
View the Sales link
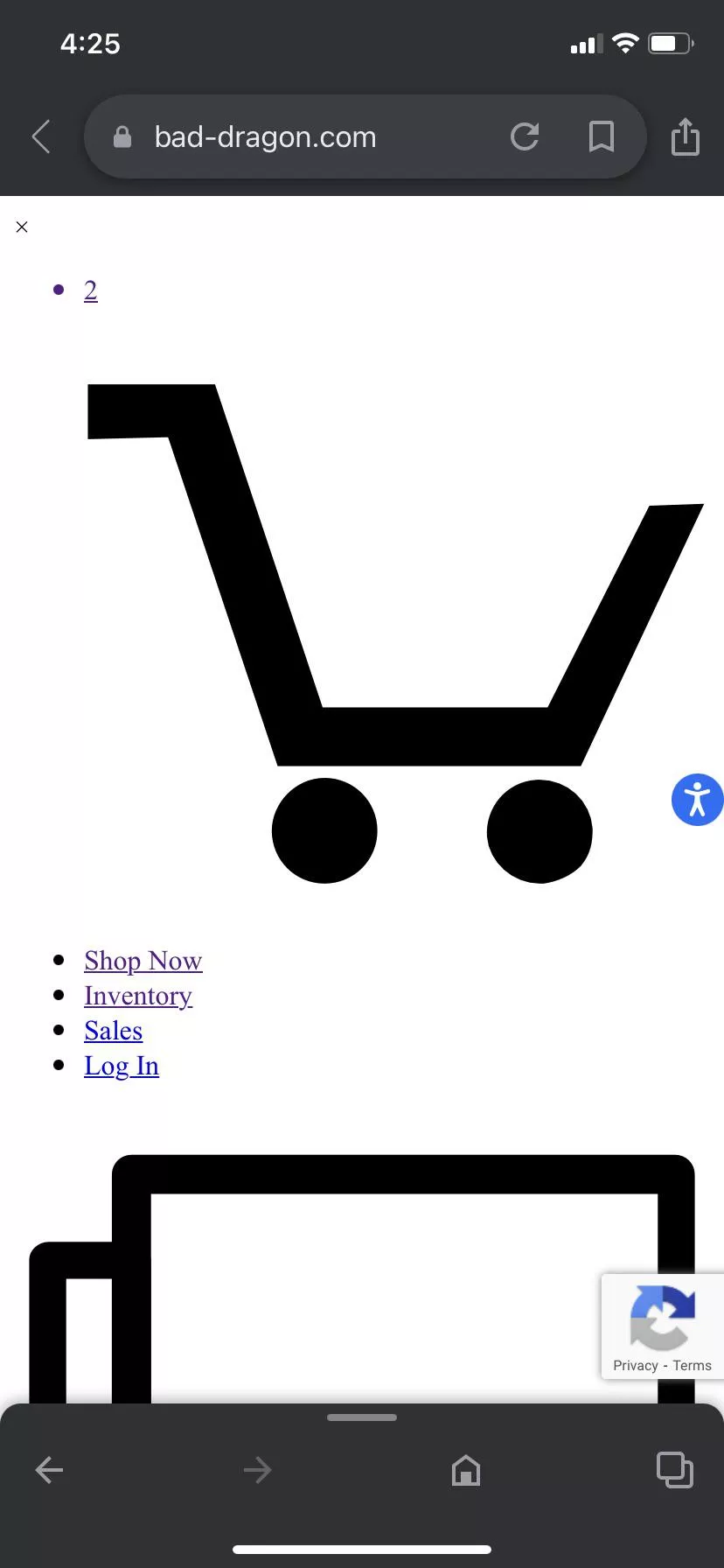114,1031
